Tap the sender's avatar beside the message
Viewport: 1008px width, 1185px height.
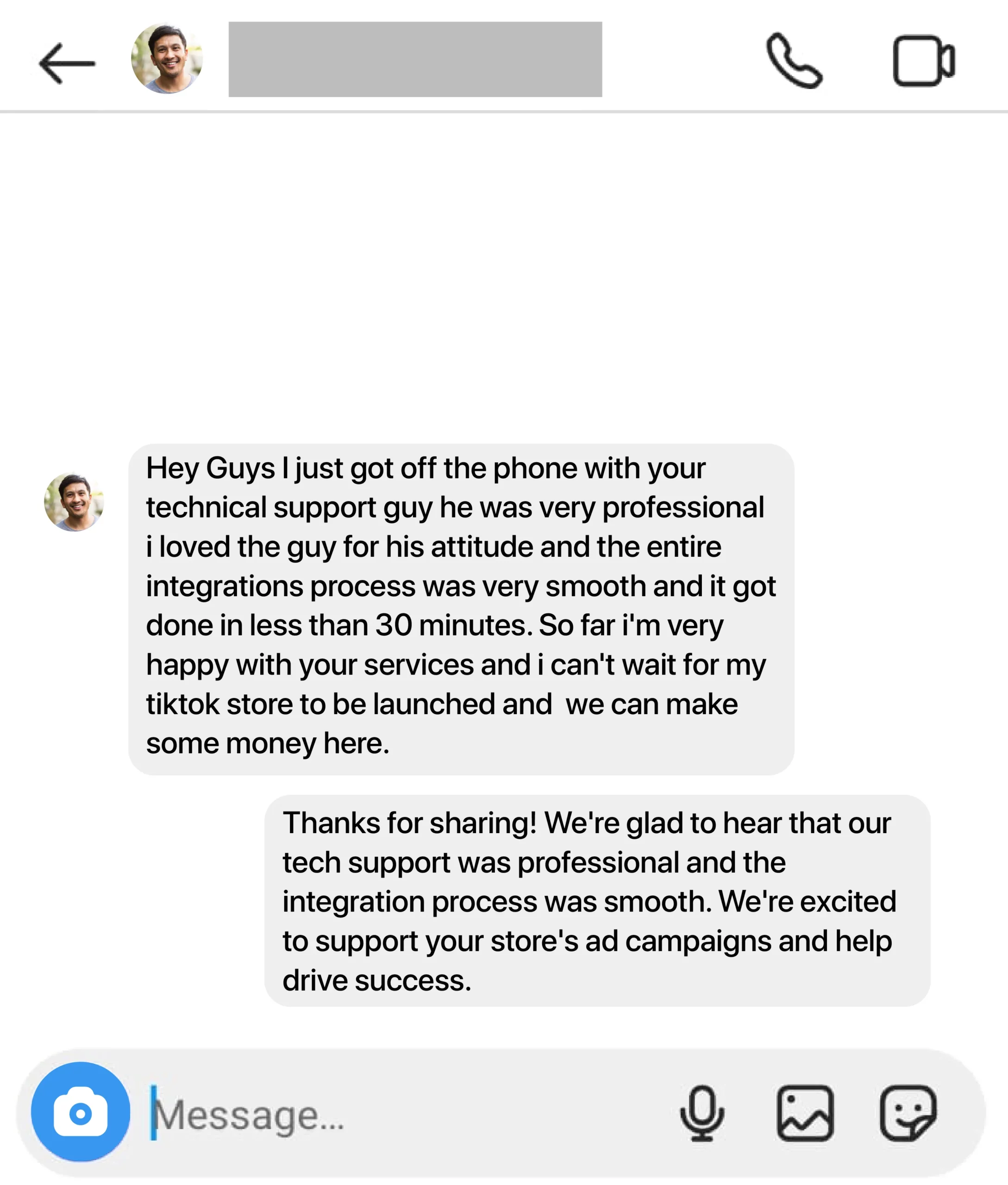tap(74, 502)
